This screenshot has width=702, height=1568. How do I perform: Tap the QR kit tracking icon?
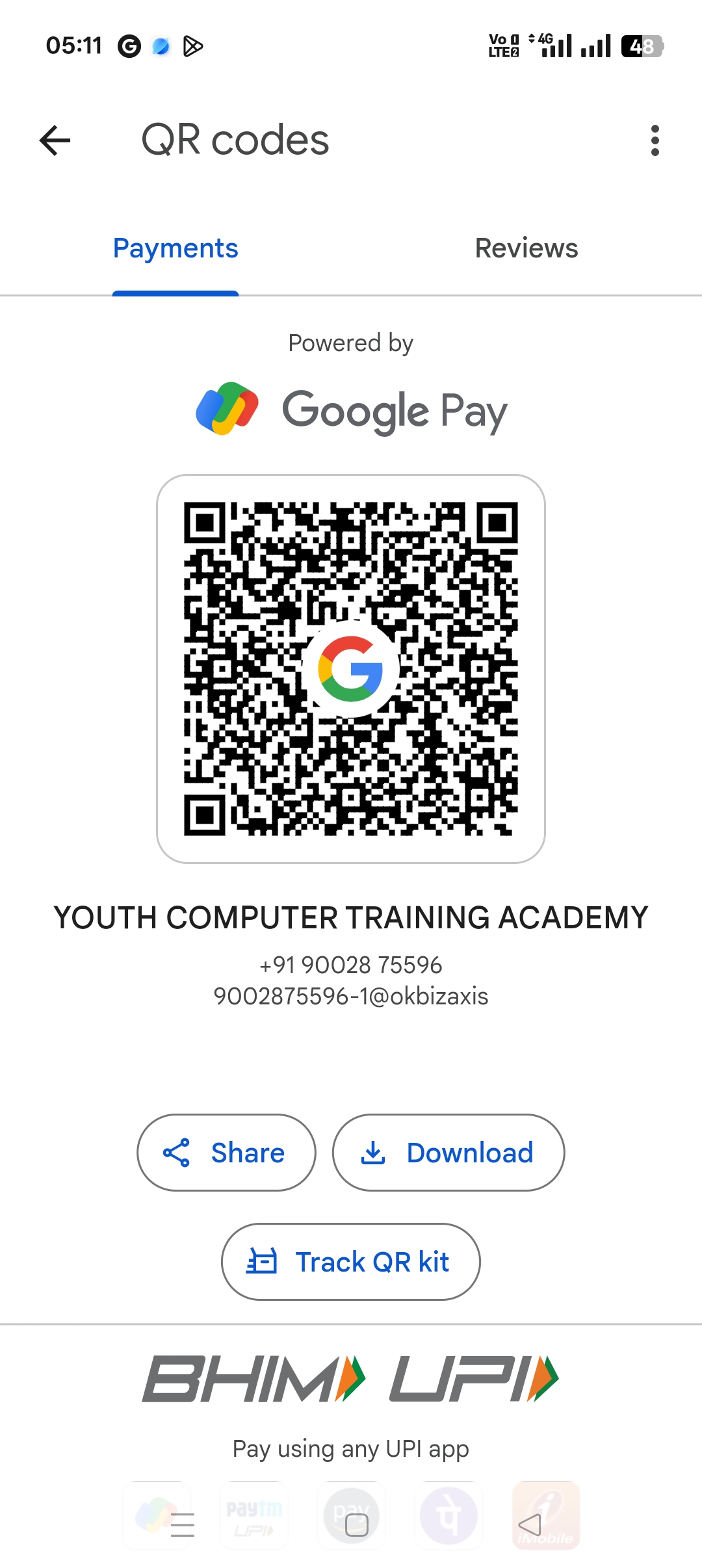[262, 1261]
